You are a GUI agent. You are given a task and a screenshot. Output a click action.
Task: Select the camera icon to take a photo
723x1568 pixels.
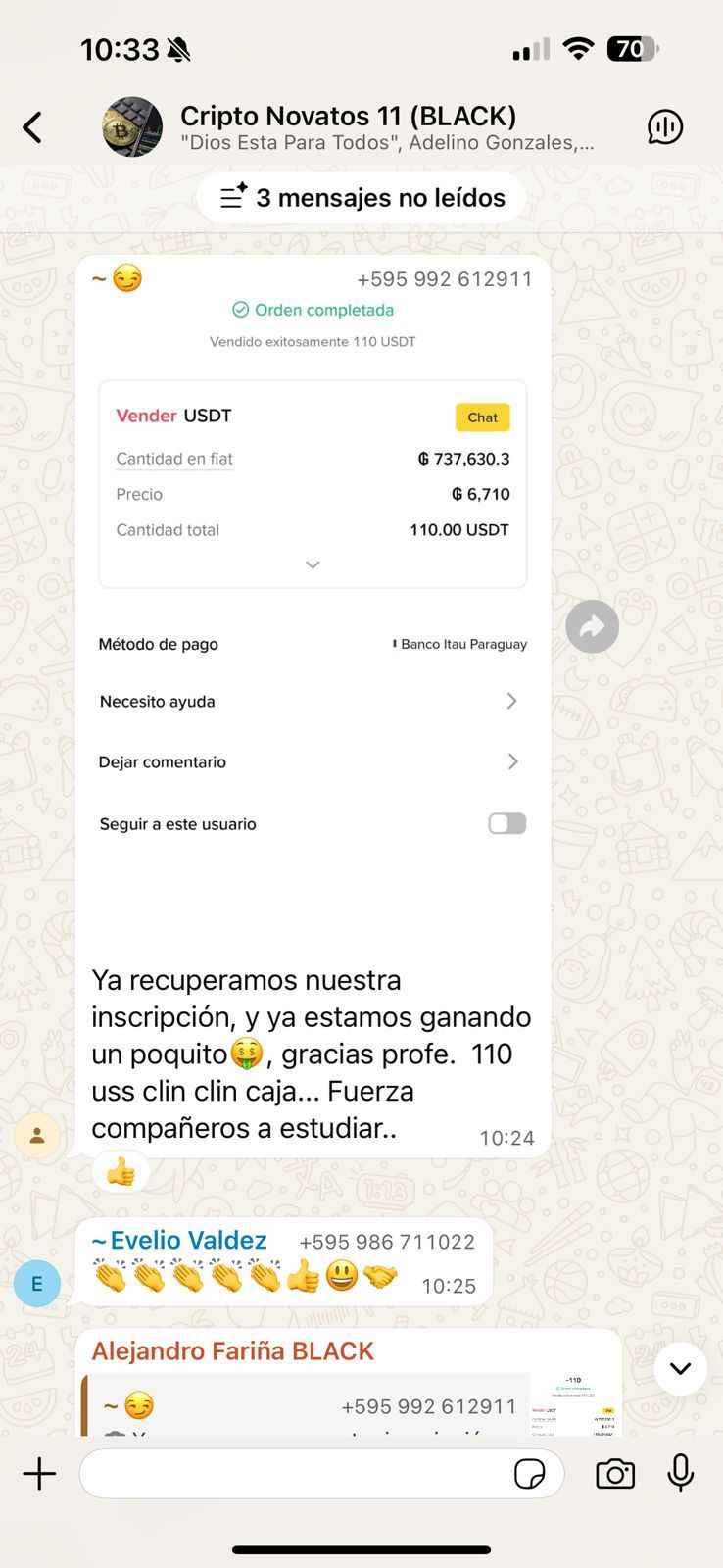pyautogui.click(x=614, y=1473)
